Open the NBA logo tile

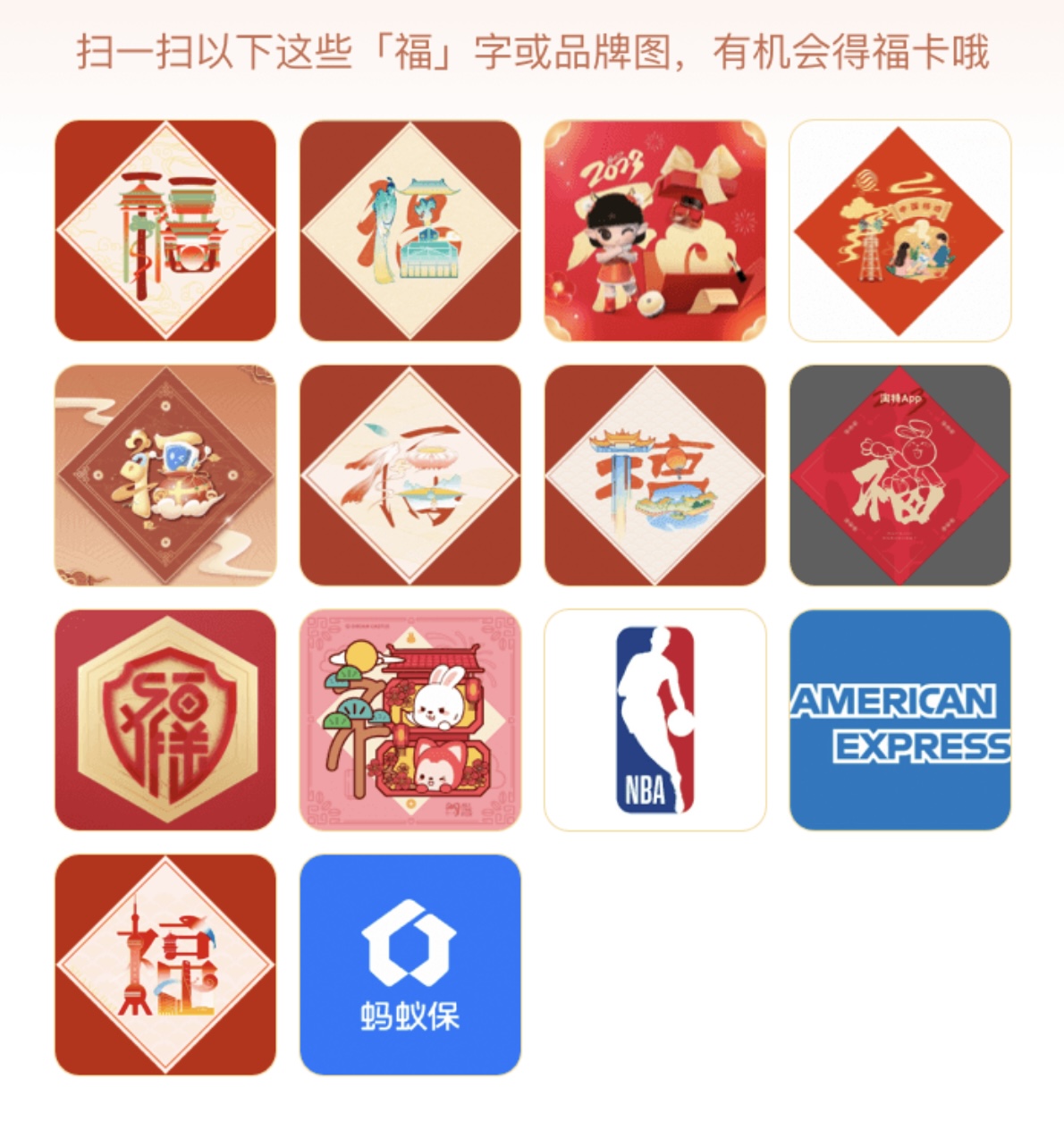tap(654, 720)
